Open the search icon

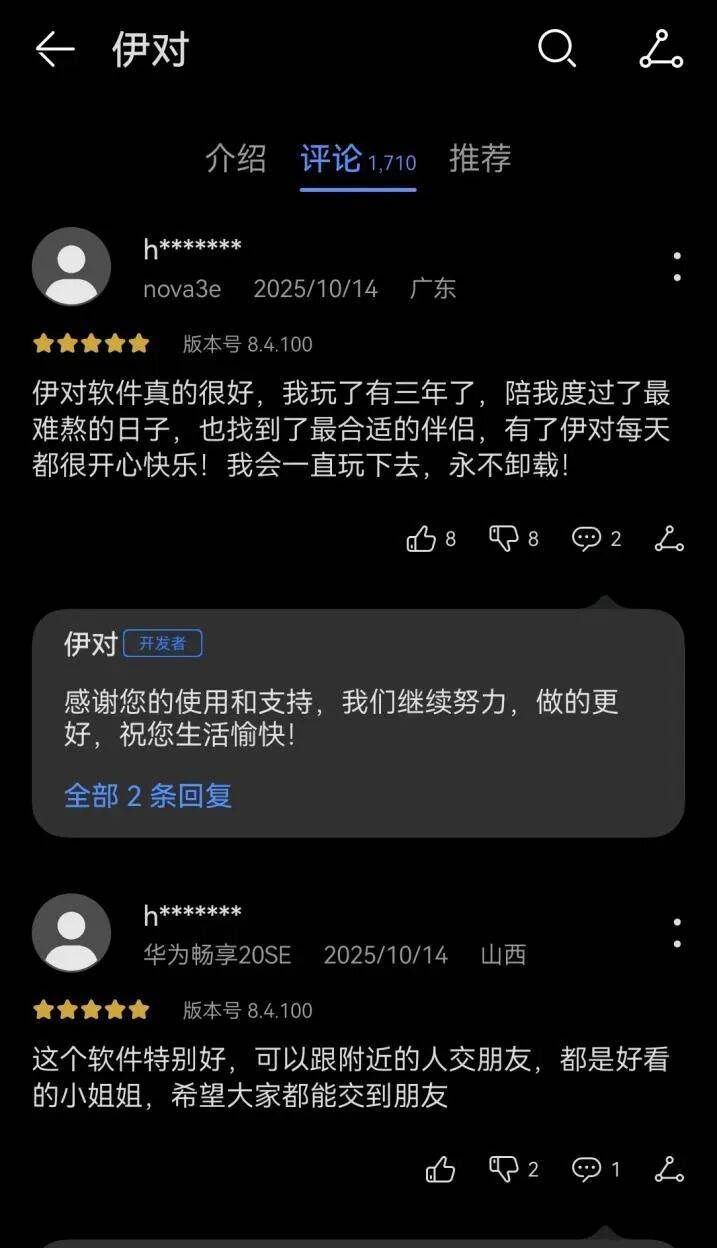coord(557,49)
